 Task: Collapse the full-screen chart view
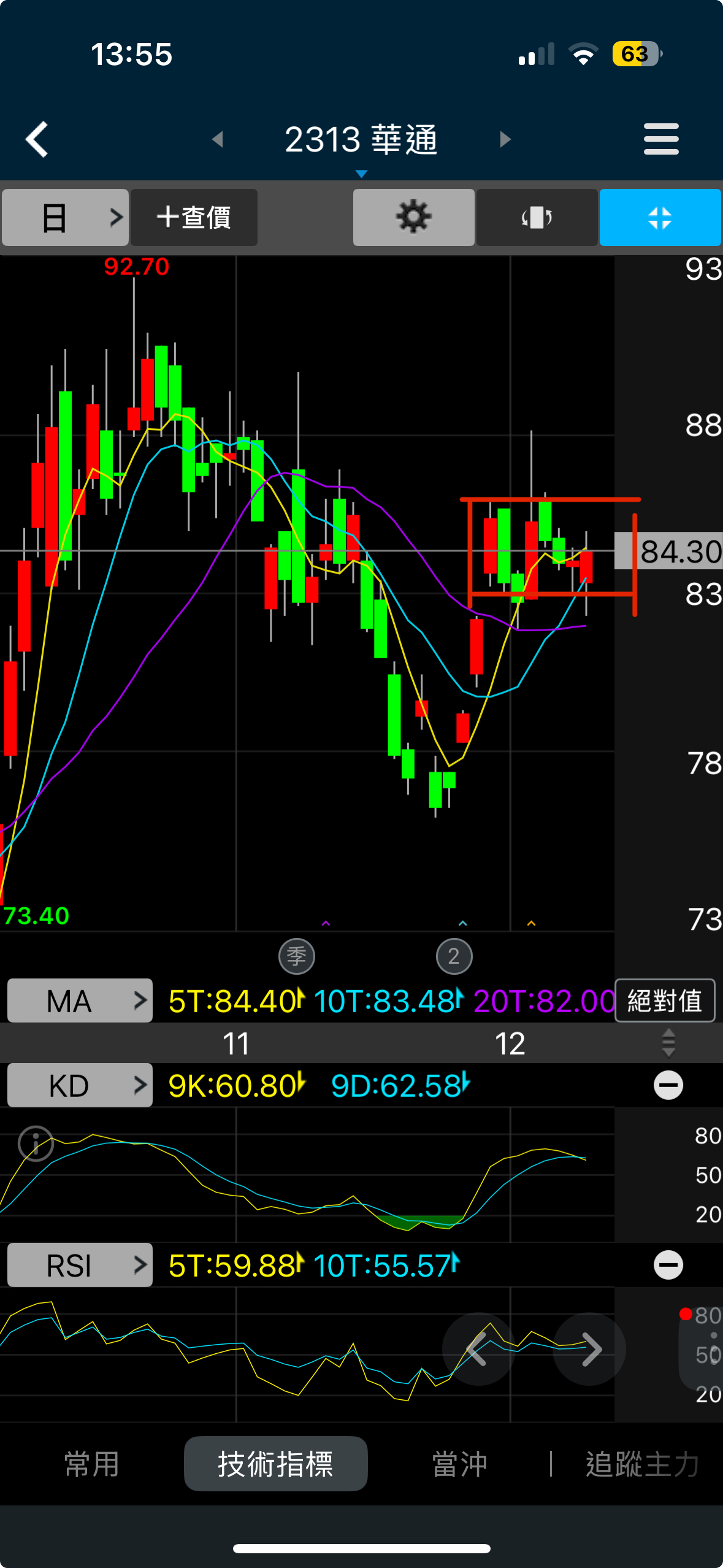coord(660,218)
